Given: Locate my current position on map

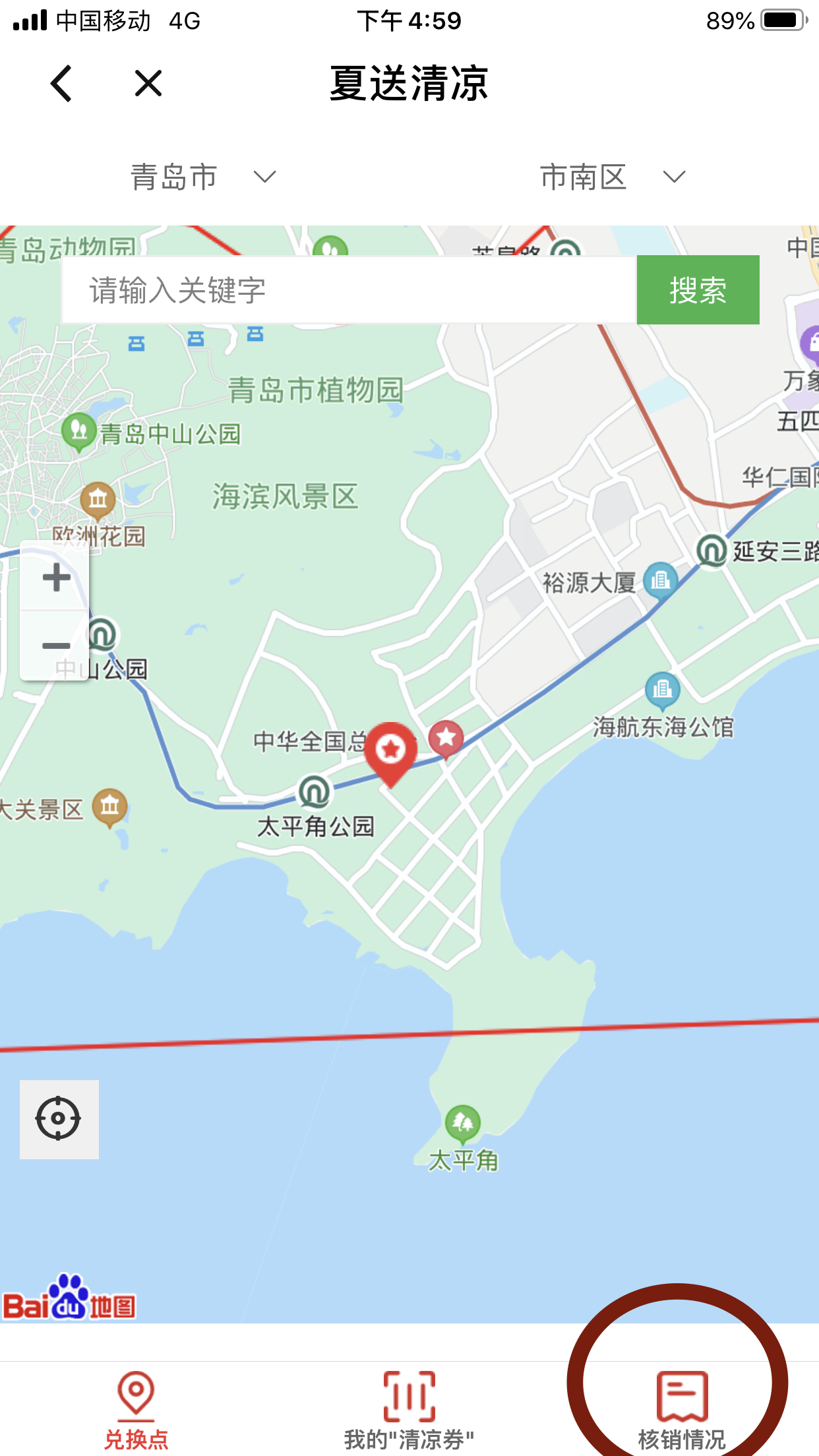Looking at the screenshot, I should 59,1119.
